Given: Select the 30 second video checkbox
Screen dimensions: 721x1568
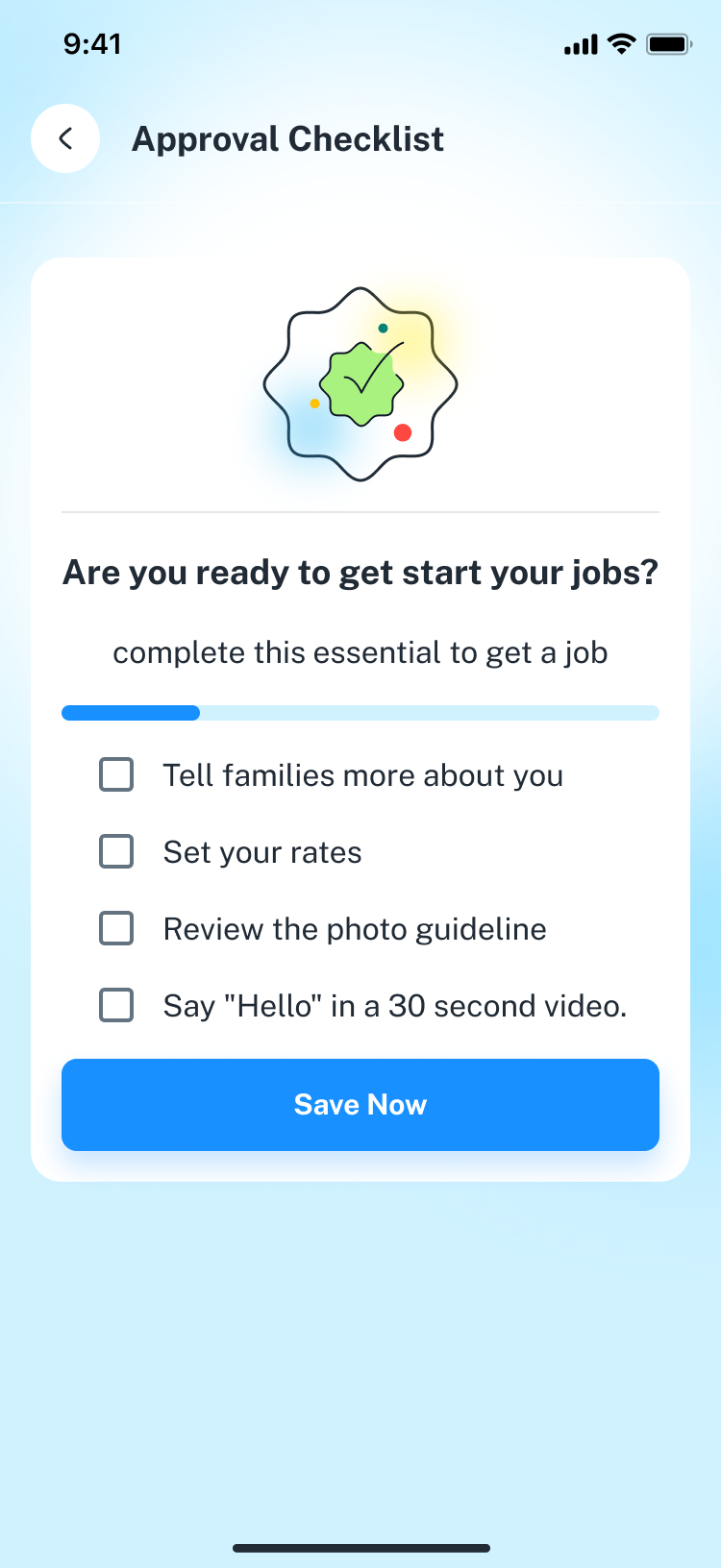Looking at the screenshot, I should point(116,1005).
